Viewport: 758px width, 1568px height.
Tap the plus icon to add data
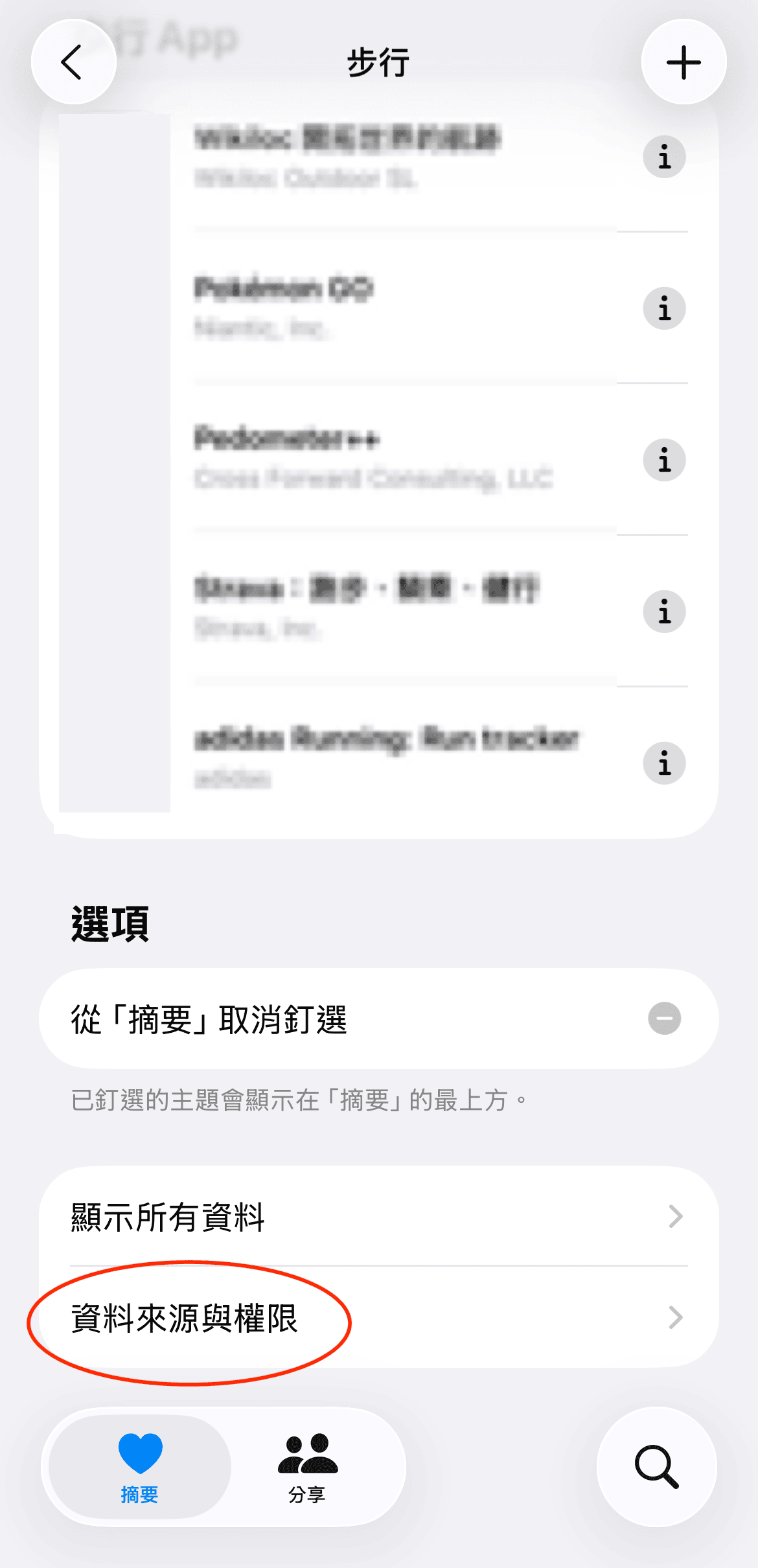683,62
